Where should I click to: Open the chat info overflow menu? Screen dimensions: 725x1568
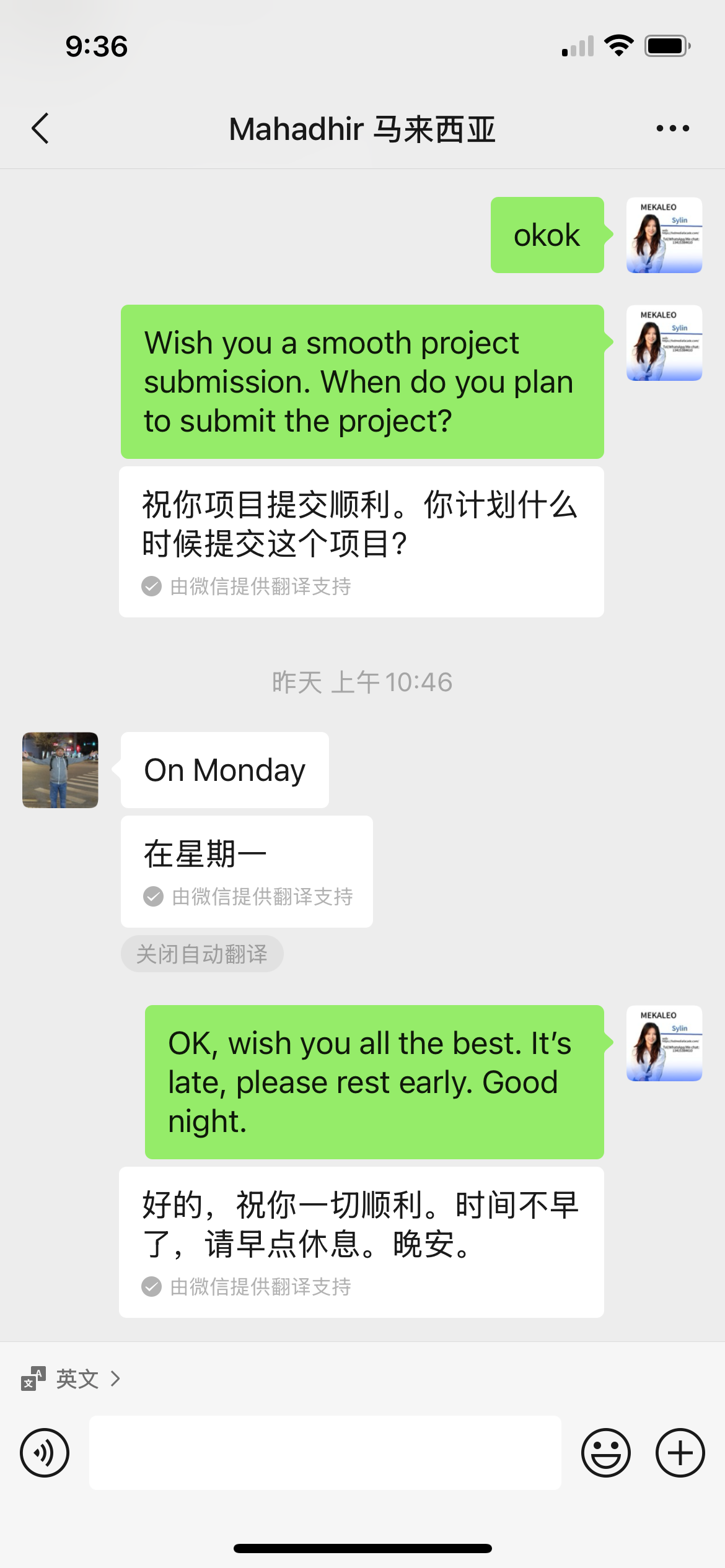pos(672,129)
